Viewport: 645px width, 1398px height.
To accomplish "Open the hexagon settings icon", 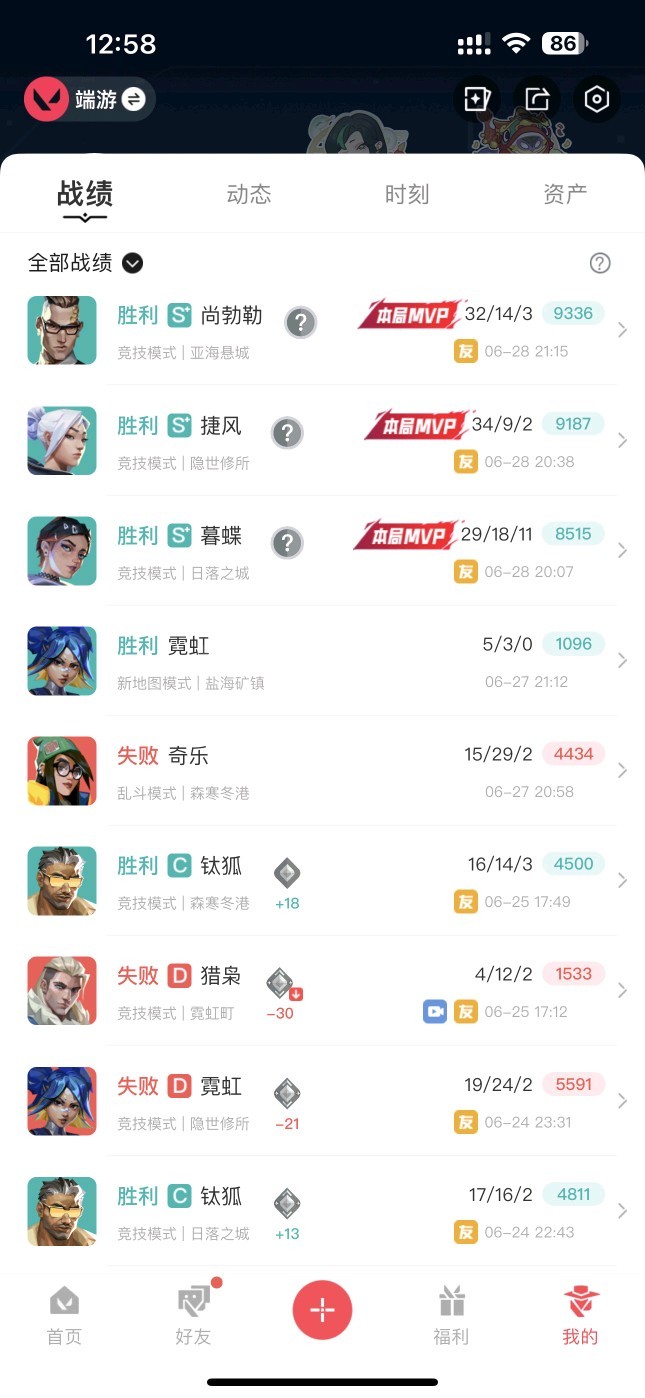I will 597,99.
